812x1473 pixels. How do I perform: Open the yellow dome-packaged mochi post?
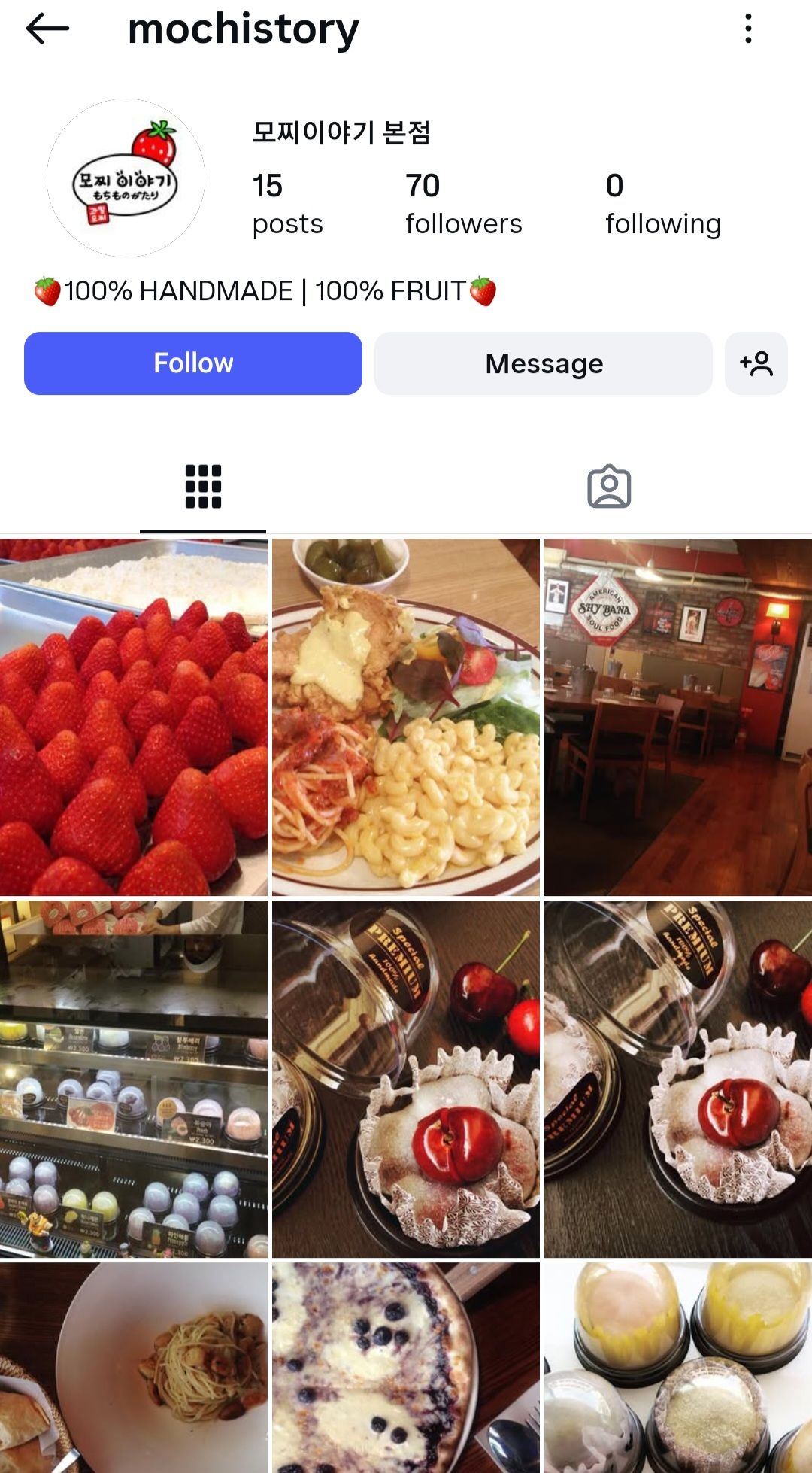coord(678,1367)
